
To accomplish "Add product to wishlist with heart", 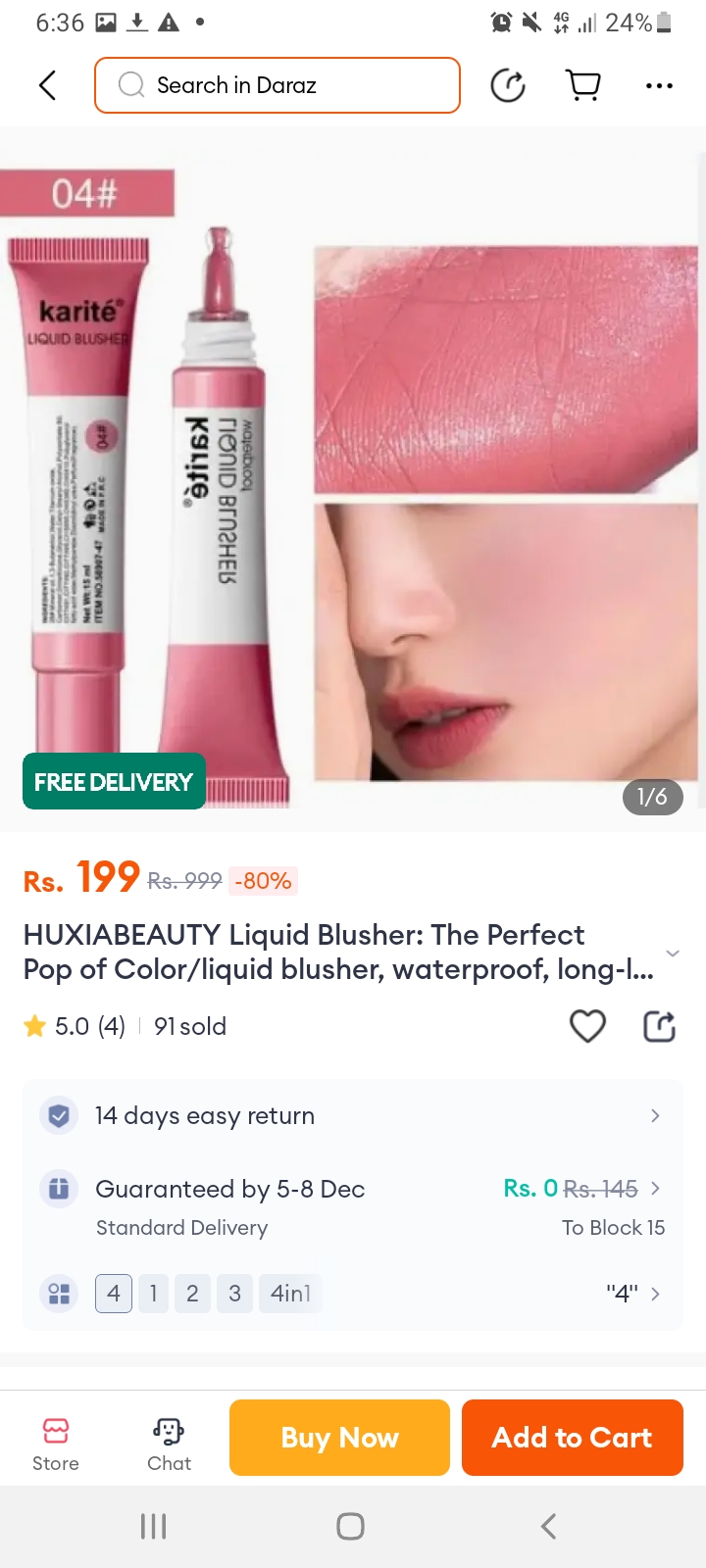I will click(587, 1026).
